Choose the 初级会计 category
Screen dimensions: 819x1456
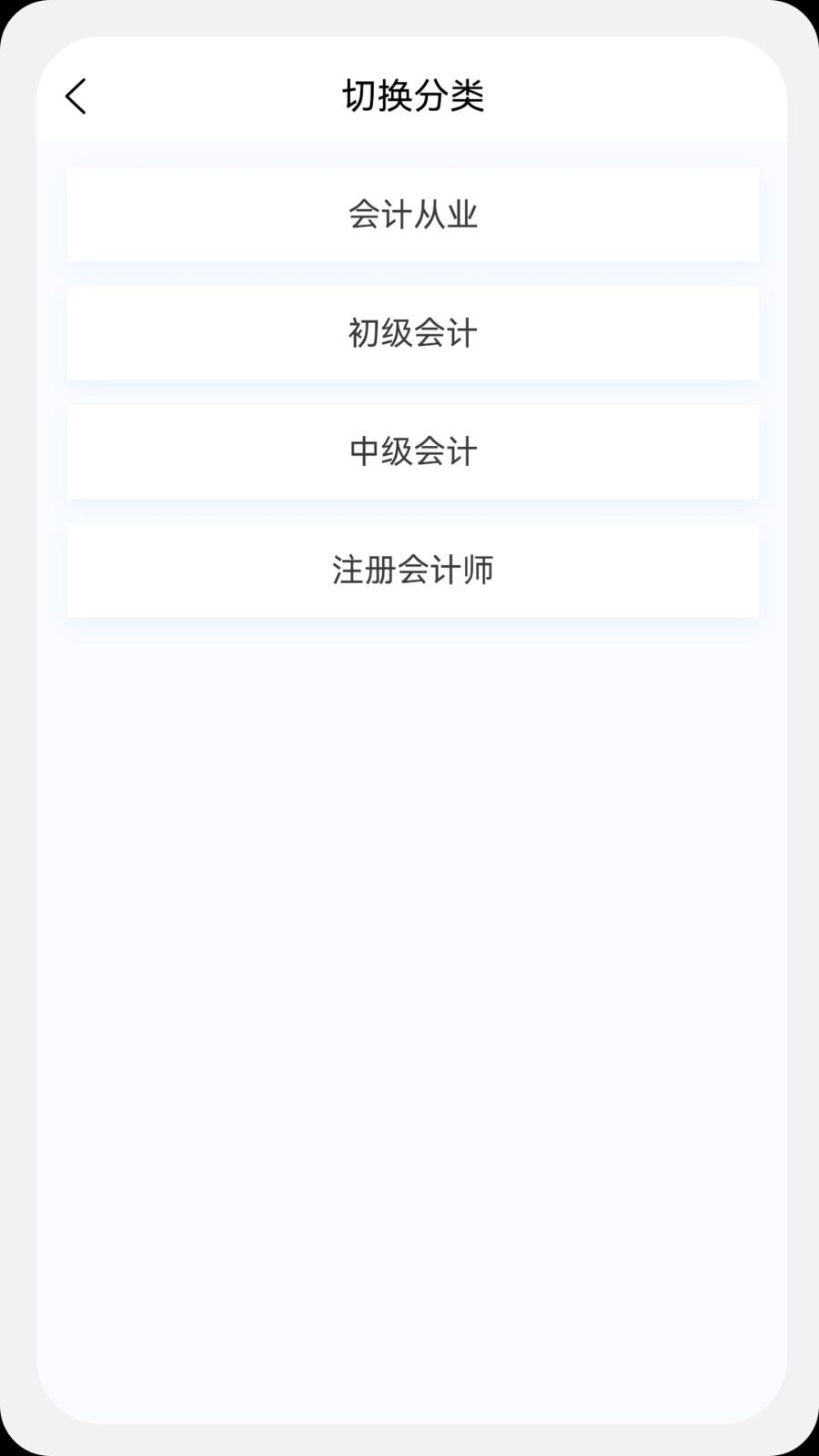click(412, 333)
